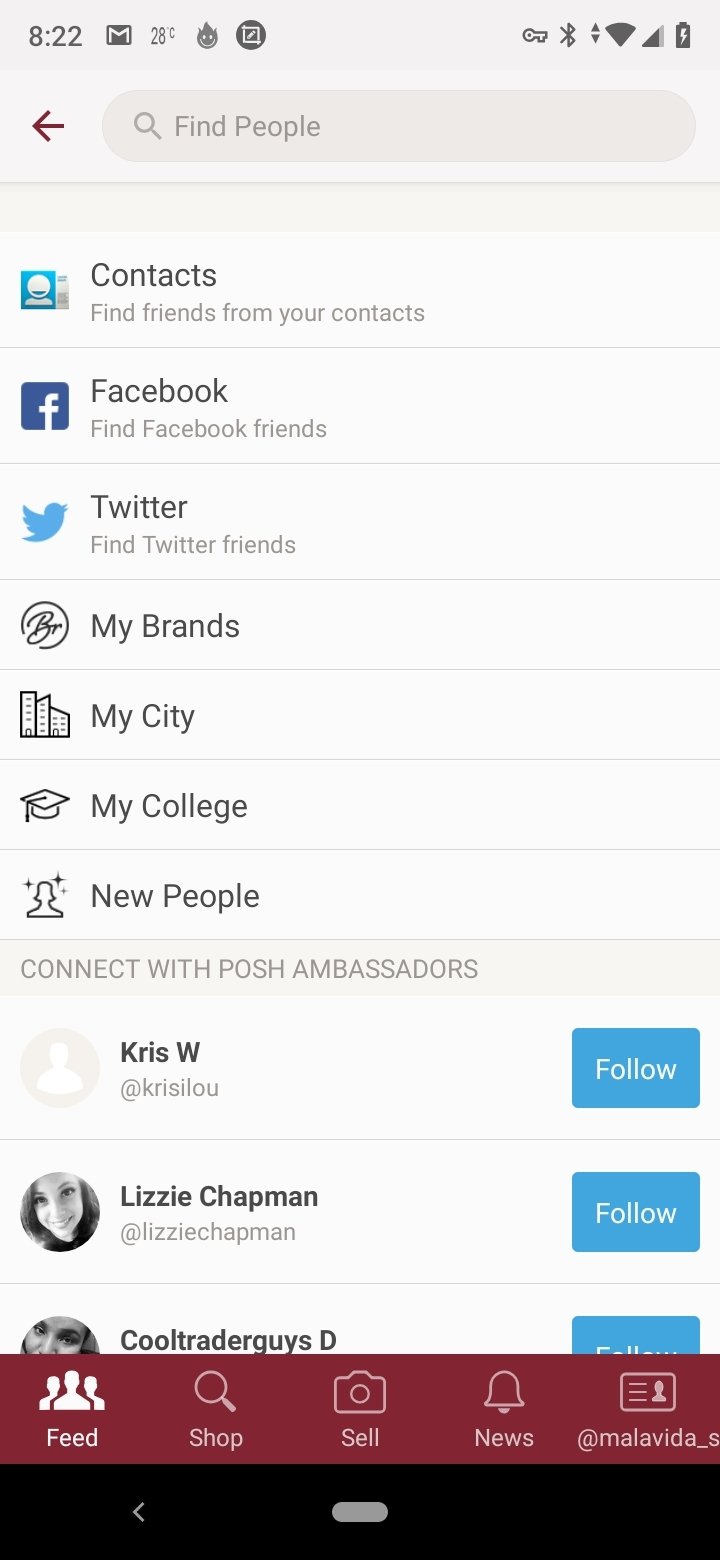The width and height of the screenshot is (720, 1560).
Task: Open My Brands
Action: (x=360, y=625)
